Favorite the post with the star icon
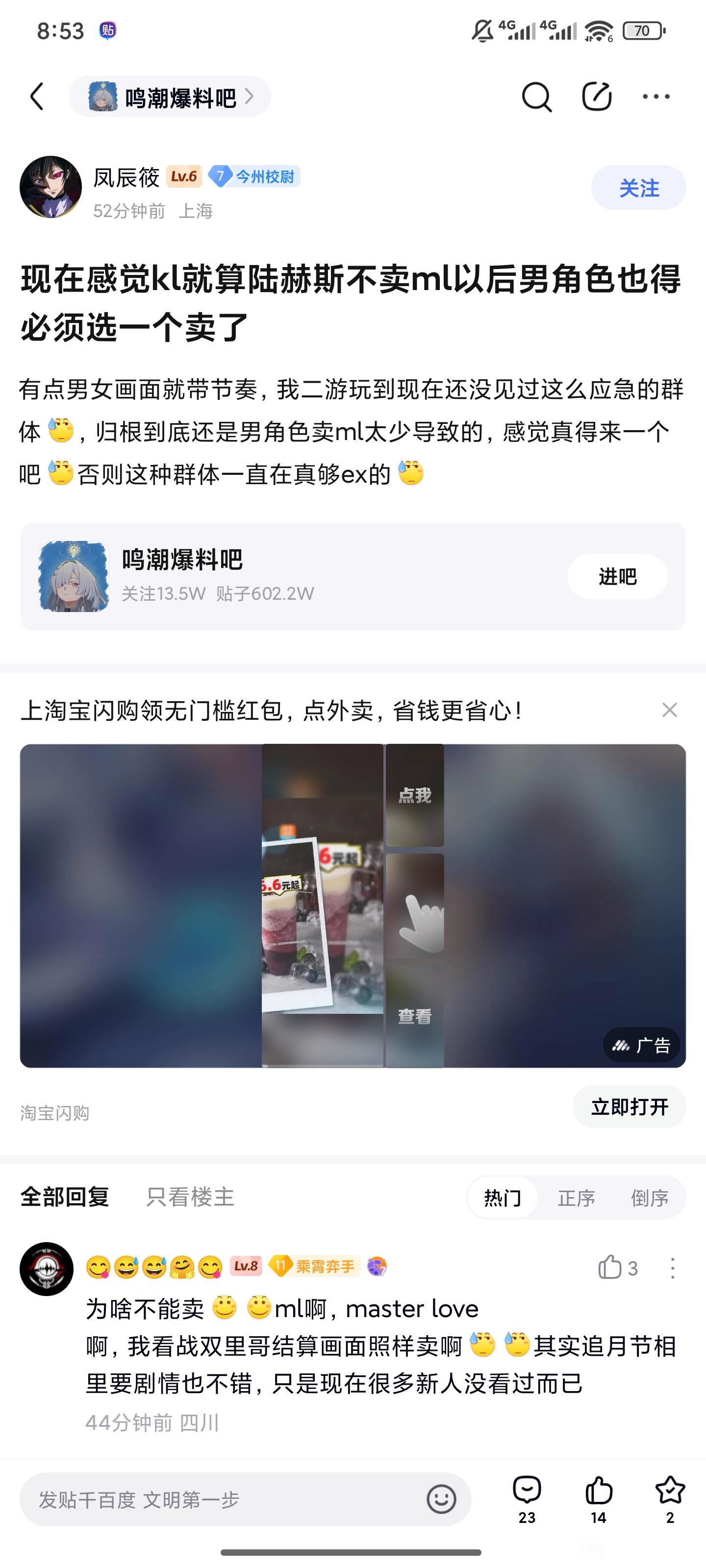Screen dimensions: 706x1568 [670, 1500]
